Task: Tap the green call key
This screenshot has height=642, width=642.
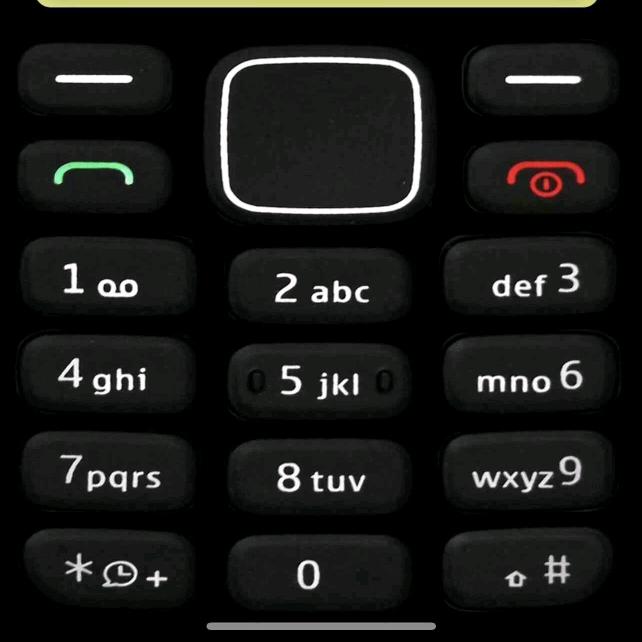Action: (93, 176)
